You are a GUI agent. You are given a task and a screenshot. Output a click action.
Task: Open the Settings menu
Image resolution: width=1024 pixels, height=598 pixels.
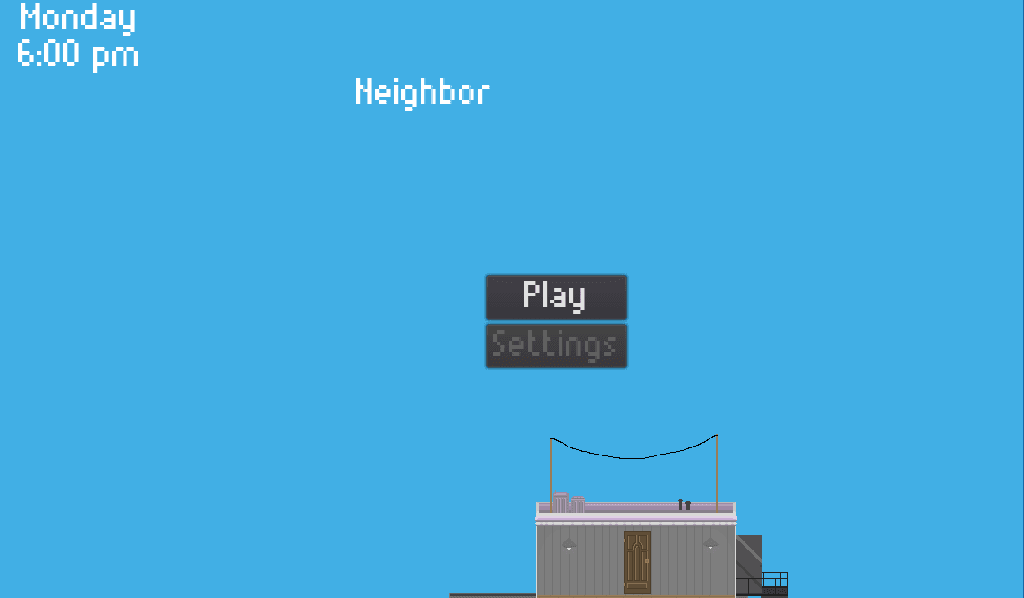[x=556, y=346]
